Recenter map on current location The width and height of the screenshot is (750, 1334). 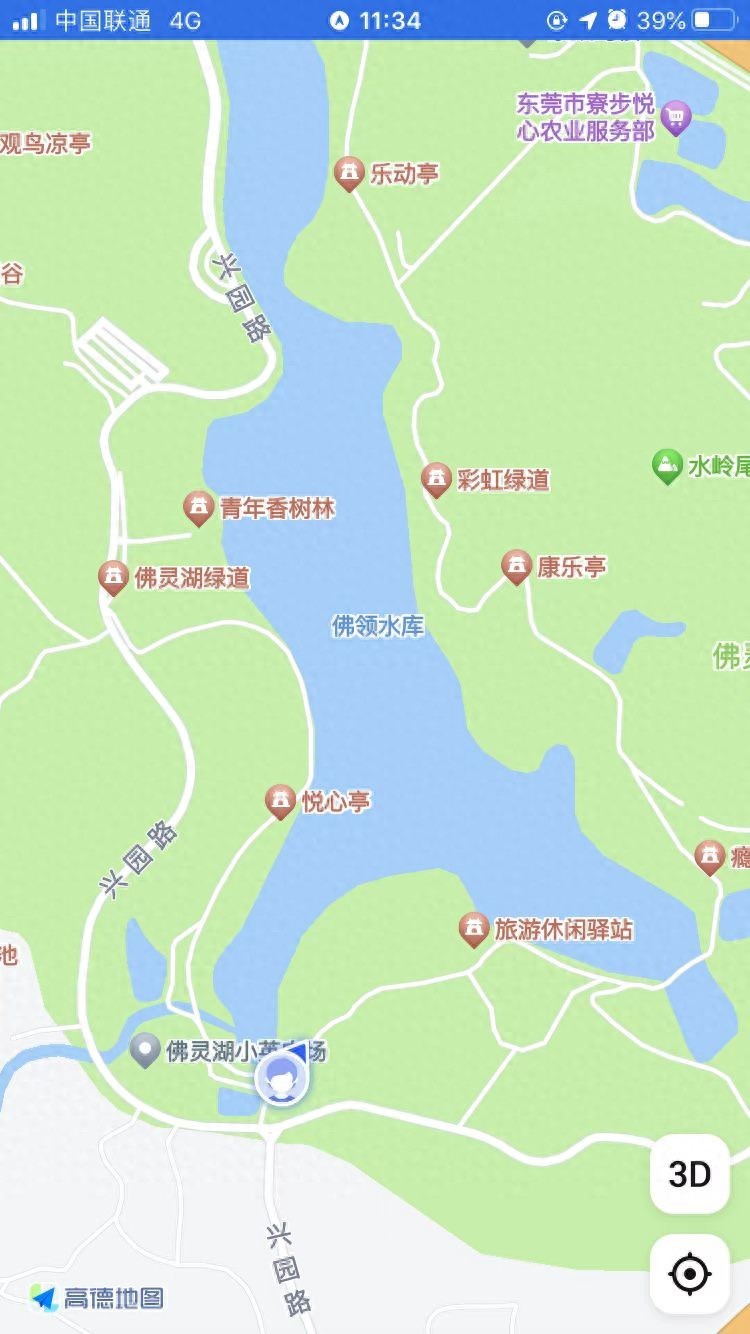click(x=689, y=1274)
